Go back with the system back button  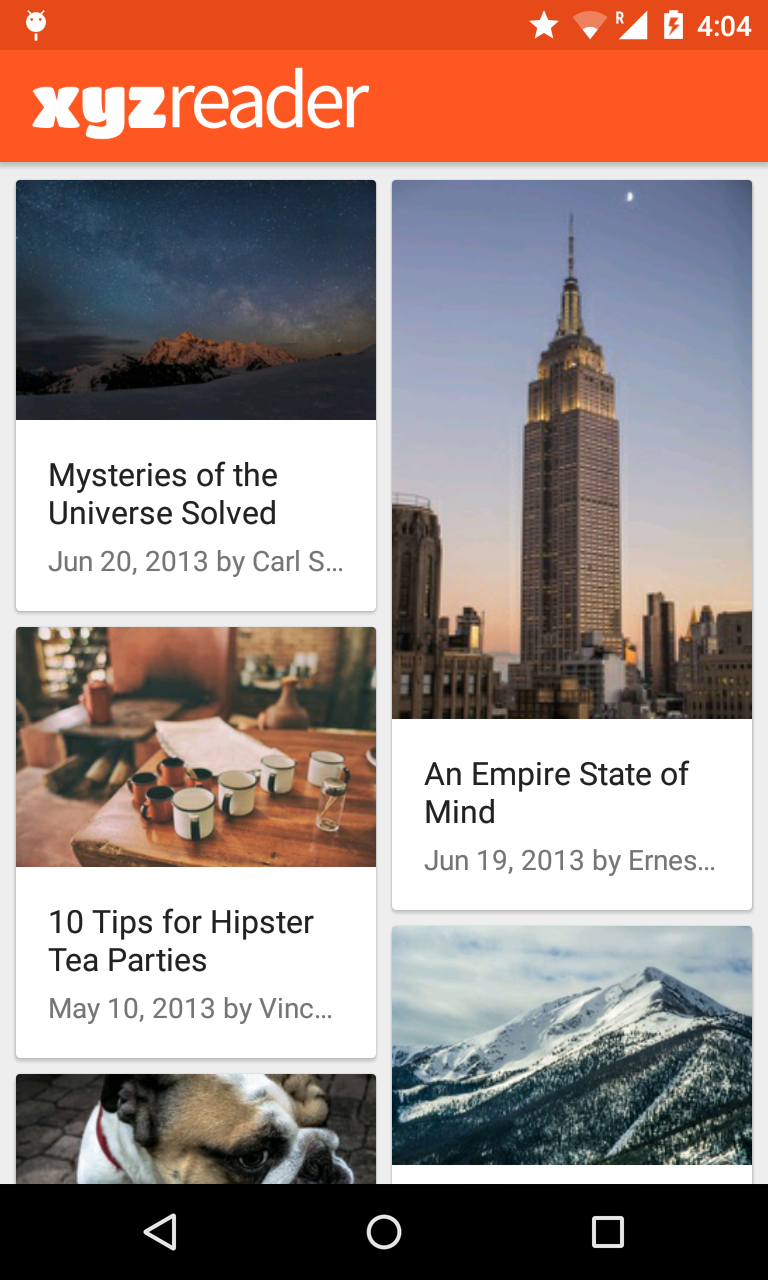click(160, 1232)
